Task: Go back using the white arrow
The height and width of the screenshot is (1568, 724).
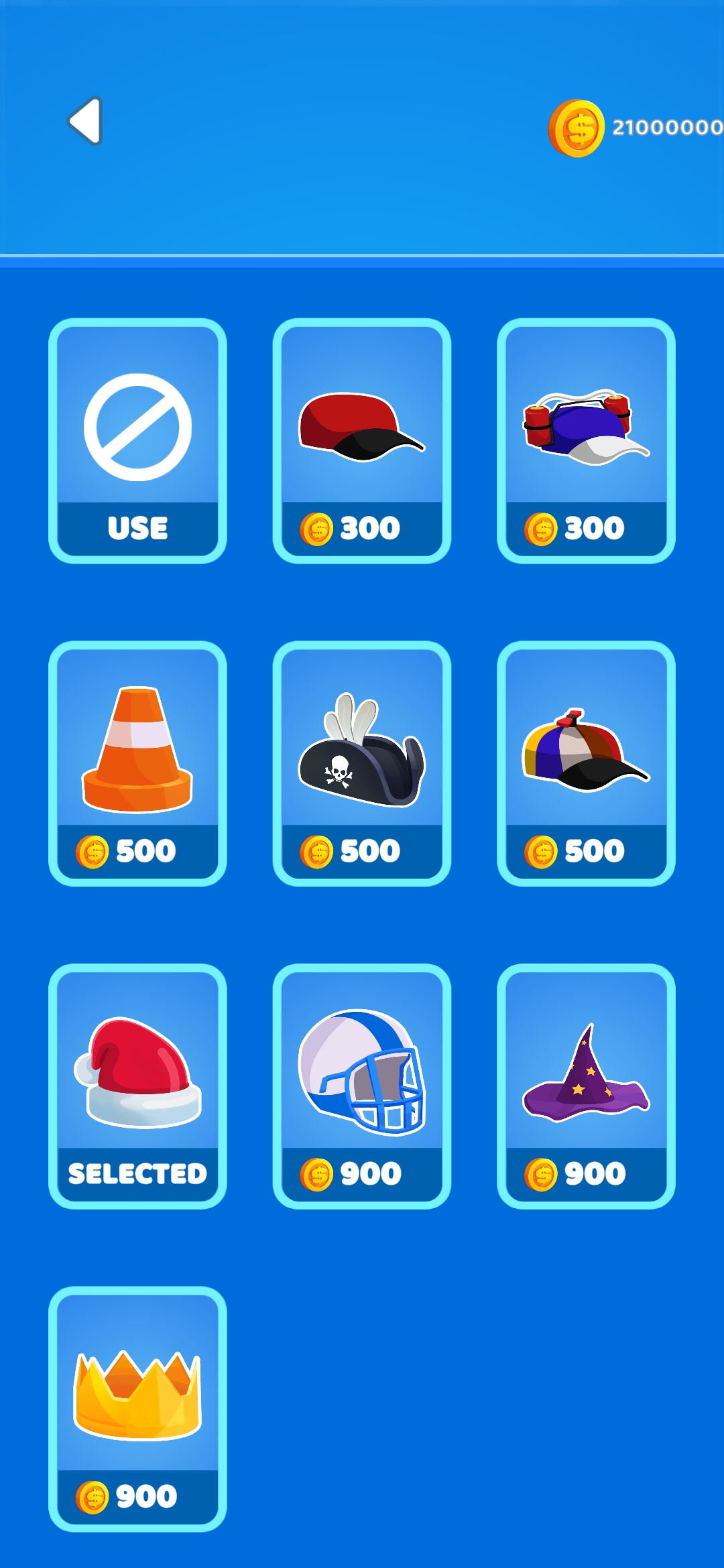Action: (86, 121)
